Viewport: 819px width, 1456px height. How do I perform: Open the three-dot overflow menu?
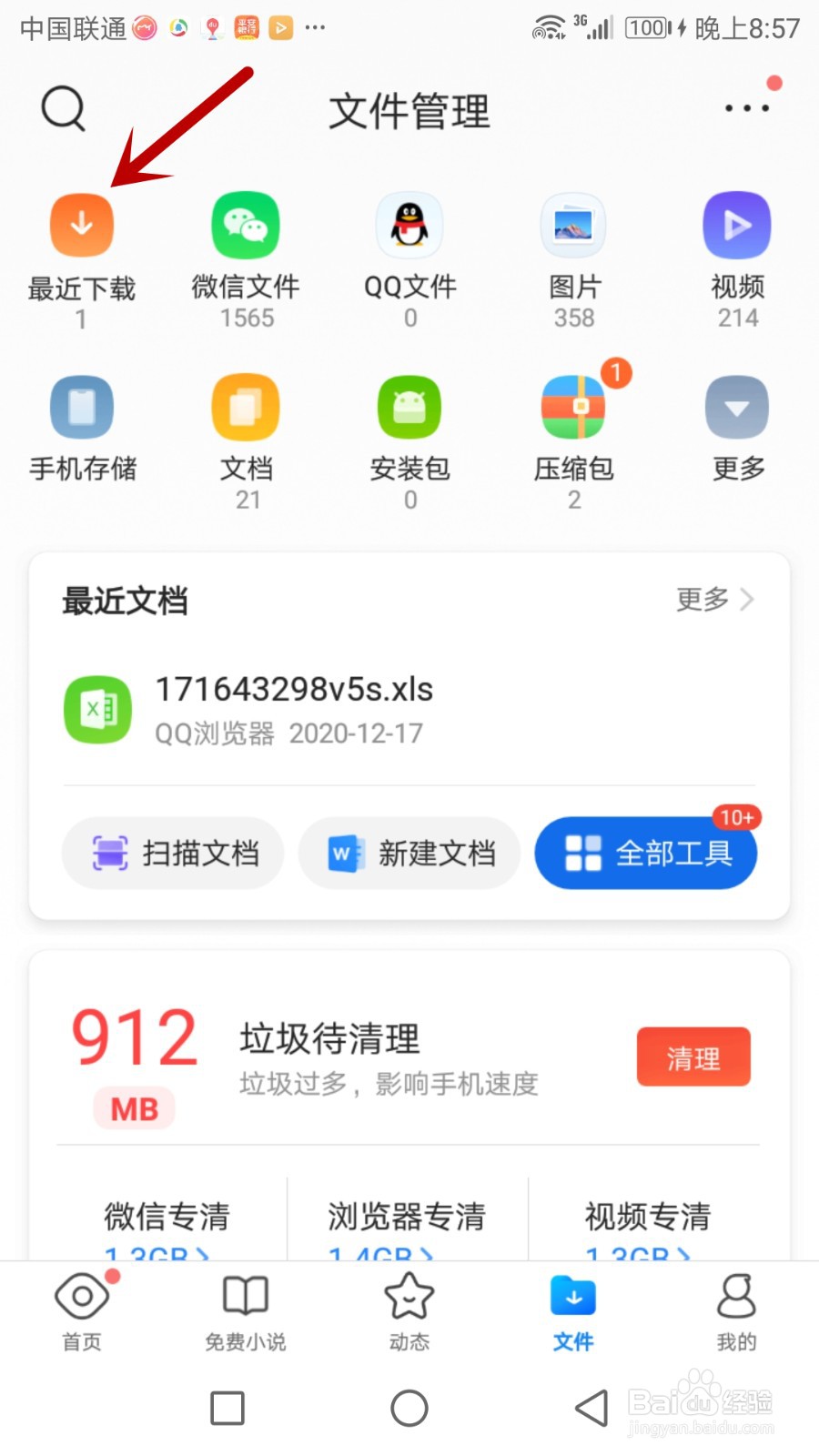745,107
